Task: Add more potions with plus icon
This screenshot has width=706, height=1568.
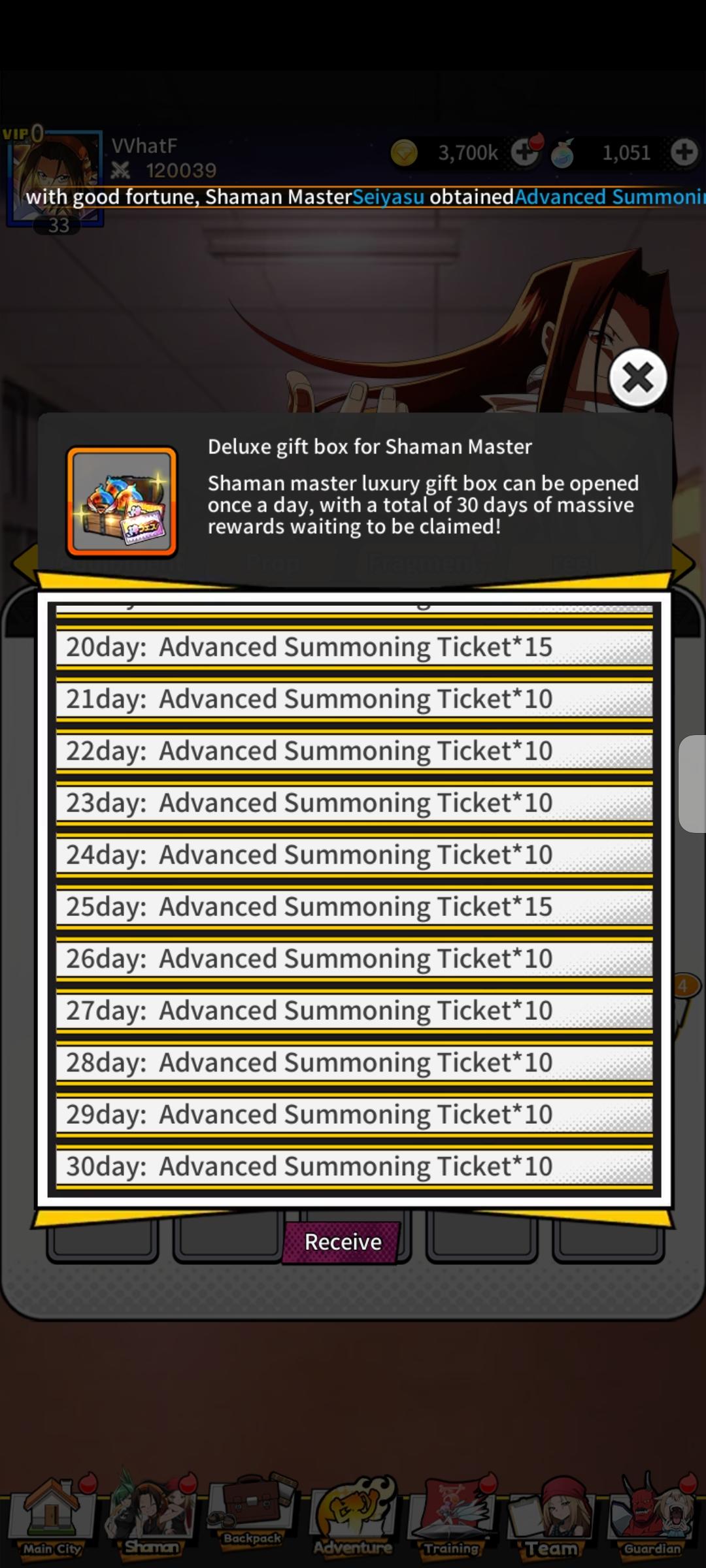Action: coord(684,153)
